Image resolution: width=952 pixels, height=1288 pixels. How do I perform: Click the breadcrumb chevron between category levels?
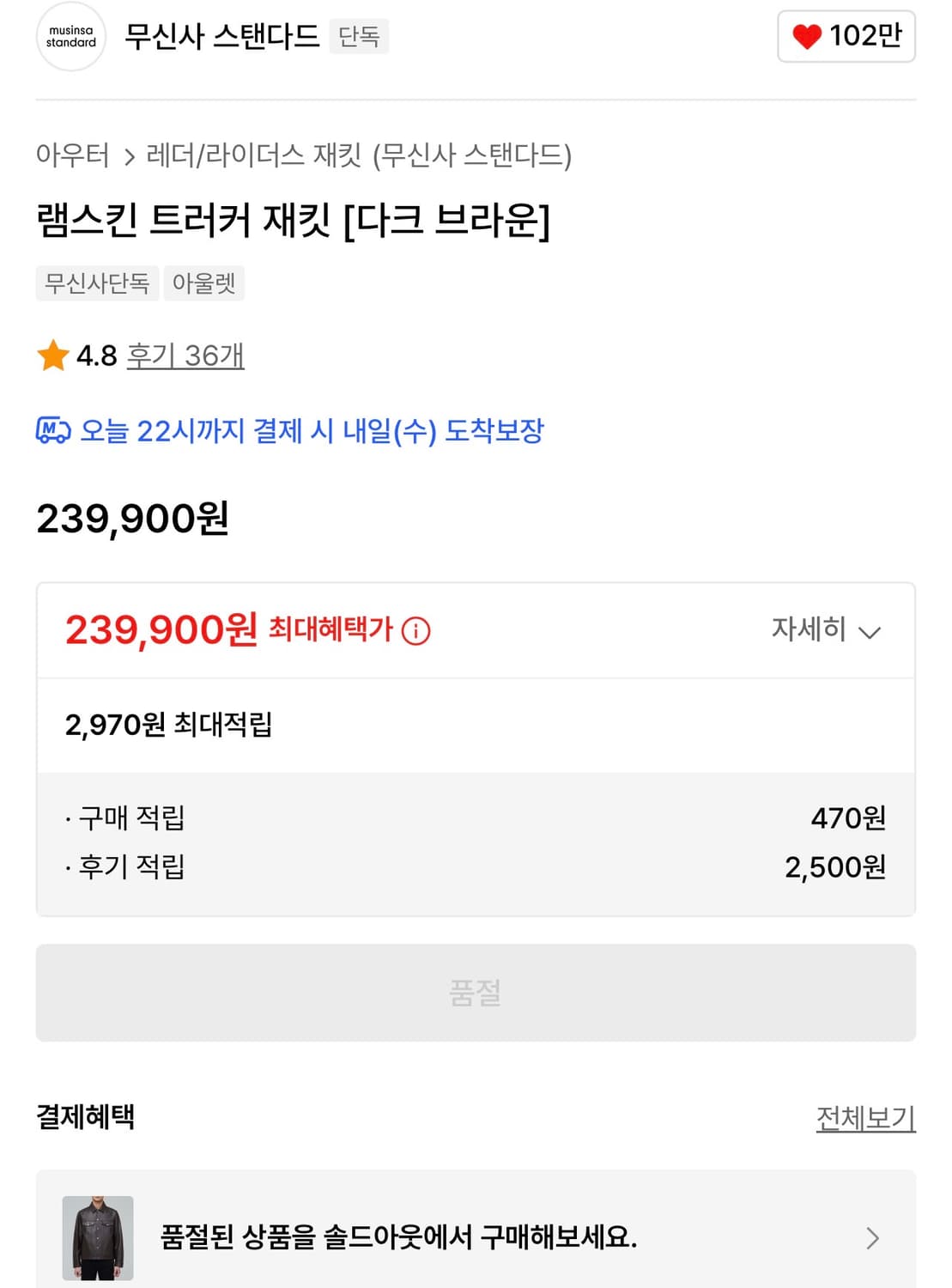(x=130, y=156)
